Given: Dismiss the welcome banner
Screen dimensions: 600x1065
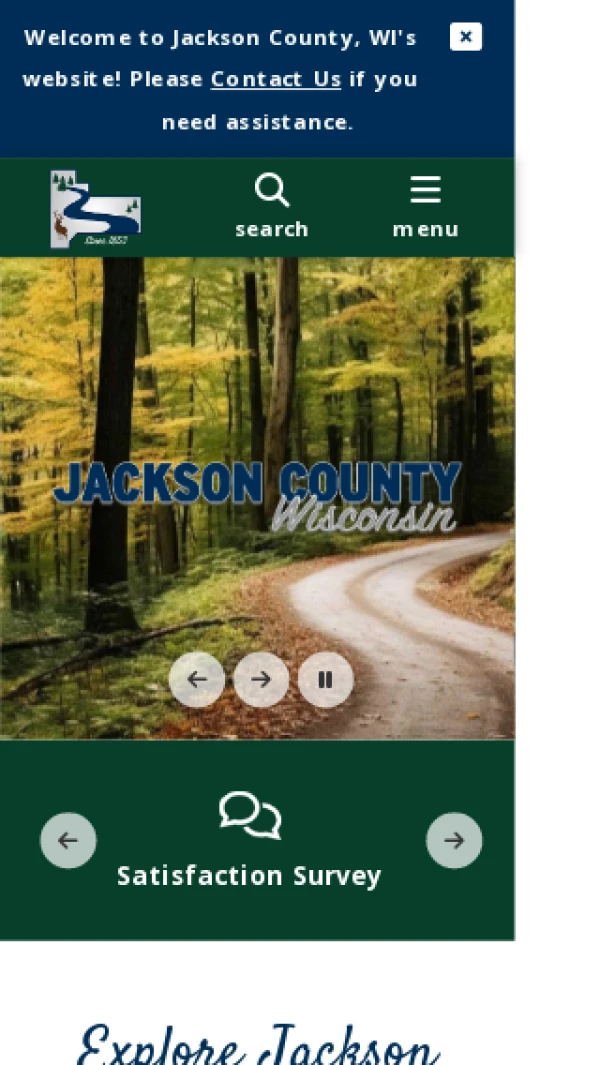Looking at the screenshot, I should 465,37.
